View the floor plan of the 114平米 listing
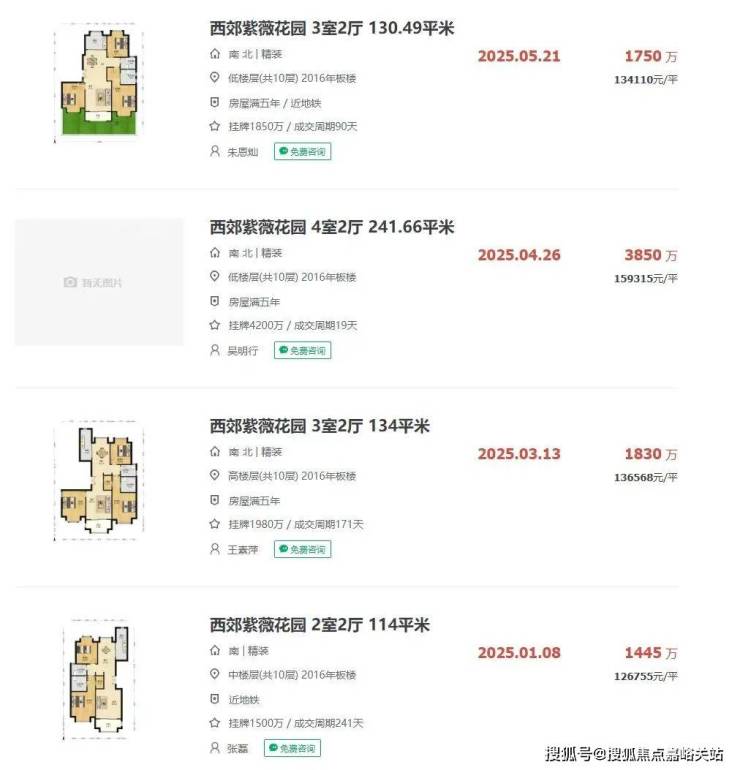This screenshot has height=770, width=740. pos(98,679)
